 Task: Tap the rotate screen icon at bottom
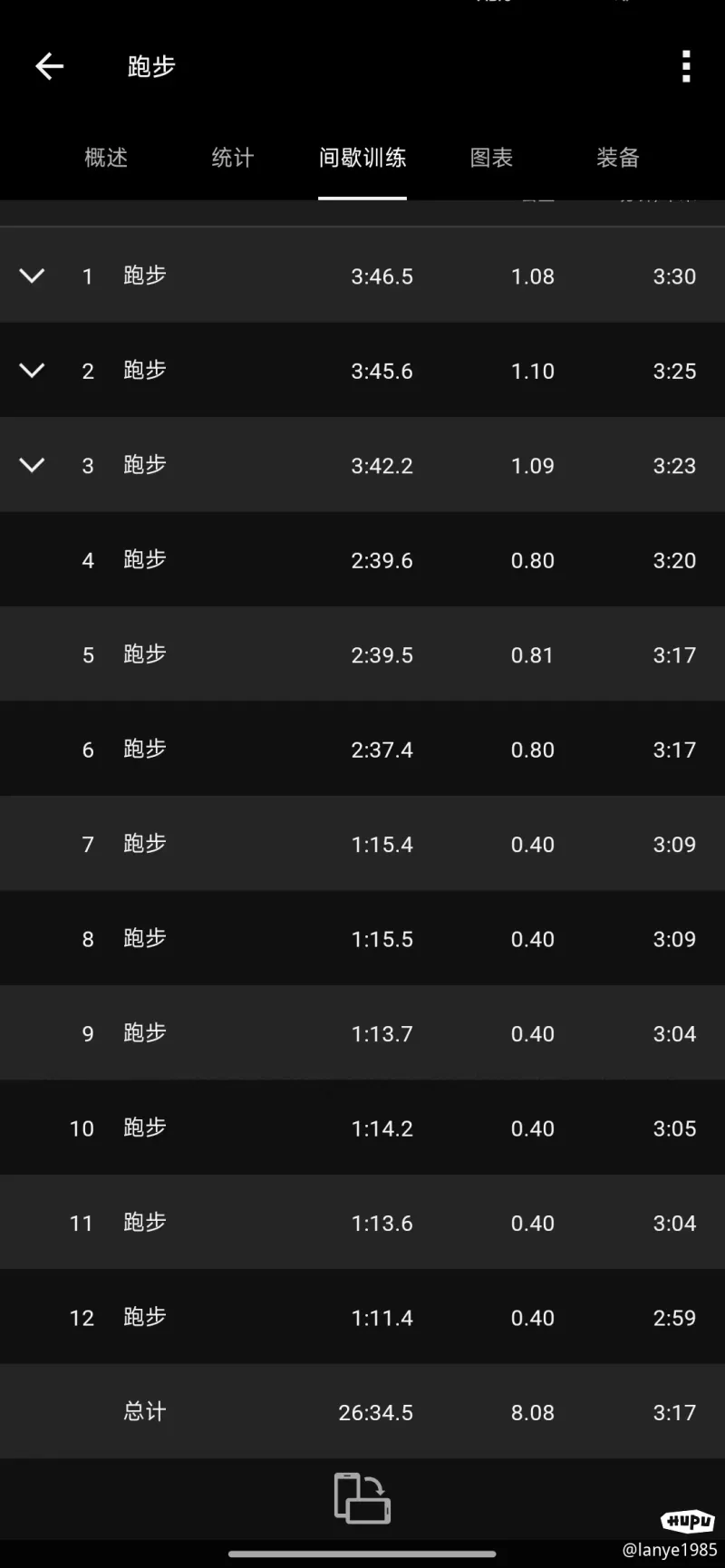pos(362,1497)
